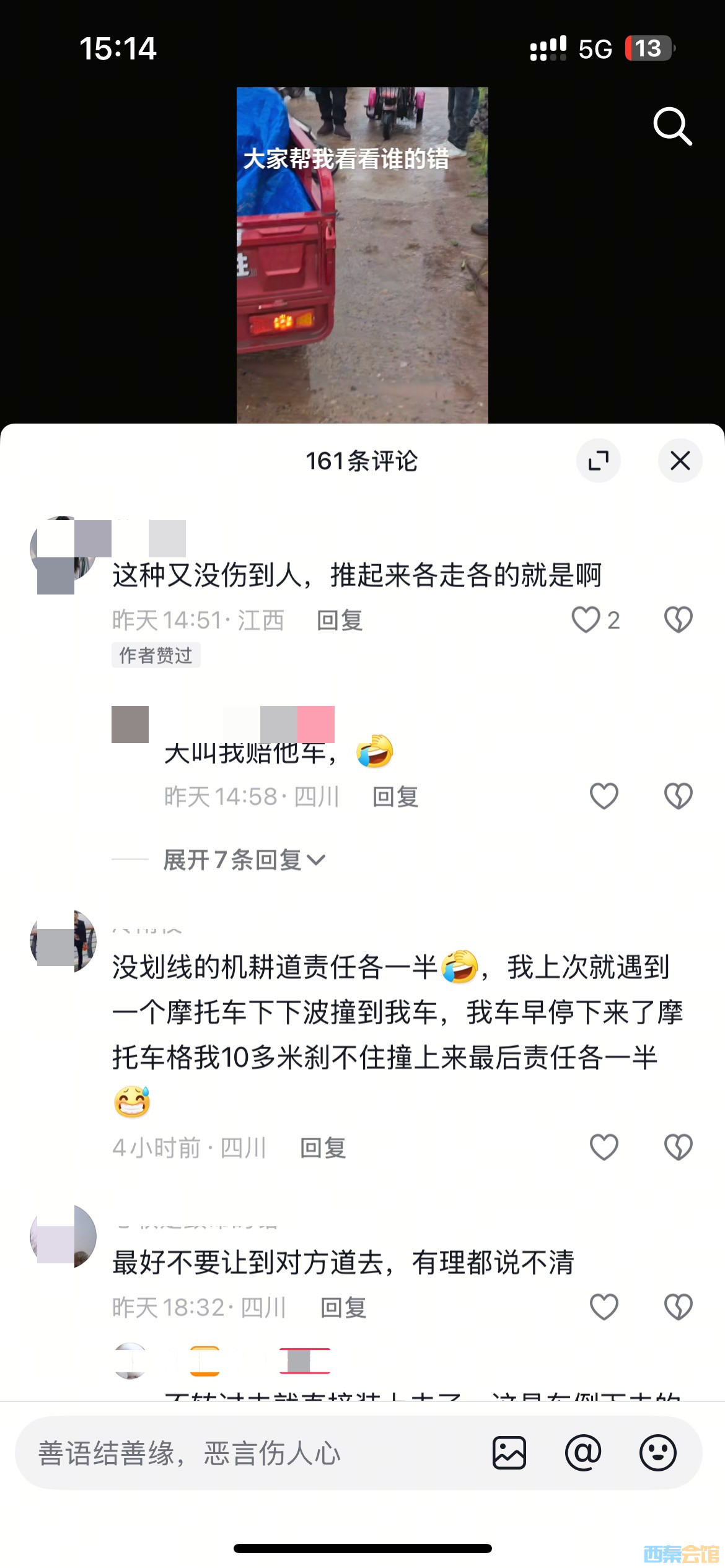Viewport: 725px width, 1568px height.
Task: Dislike the comment posted from Jiangxi
Action: [x=678, y=620]
